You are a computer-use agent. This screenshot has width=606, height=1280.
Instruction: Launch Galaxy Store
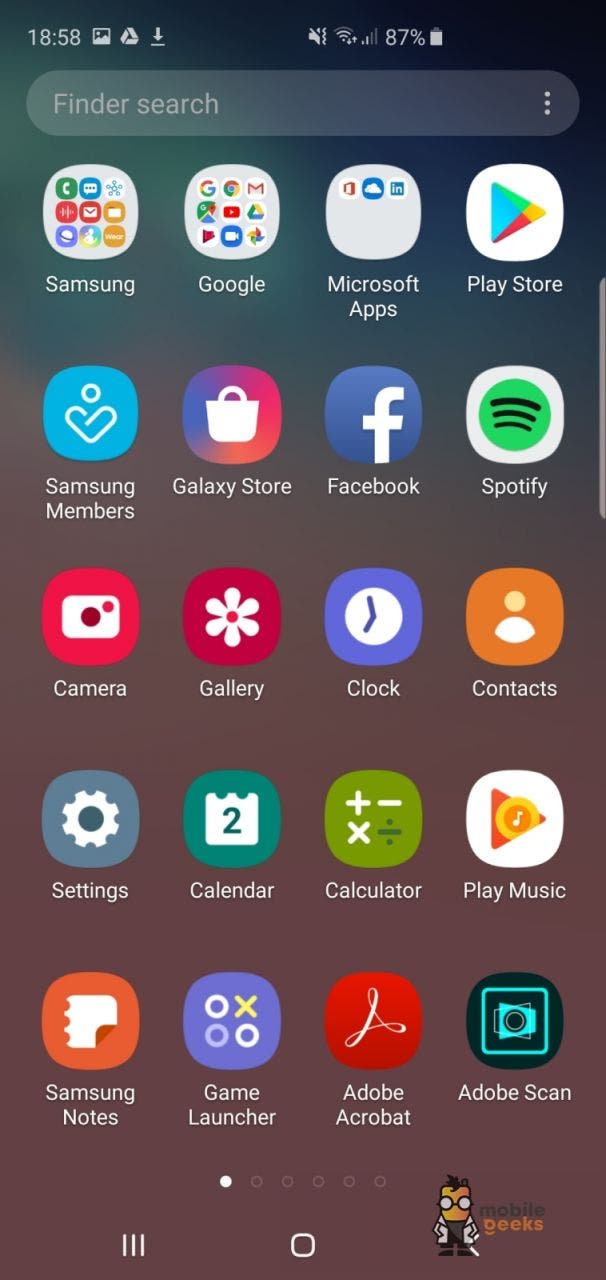pyautogui.click(x=232, y=415)
